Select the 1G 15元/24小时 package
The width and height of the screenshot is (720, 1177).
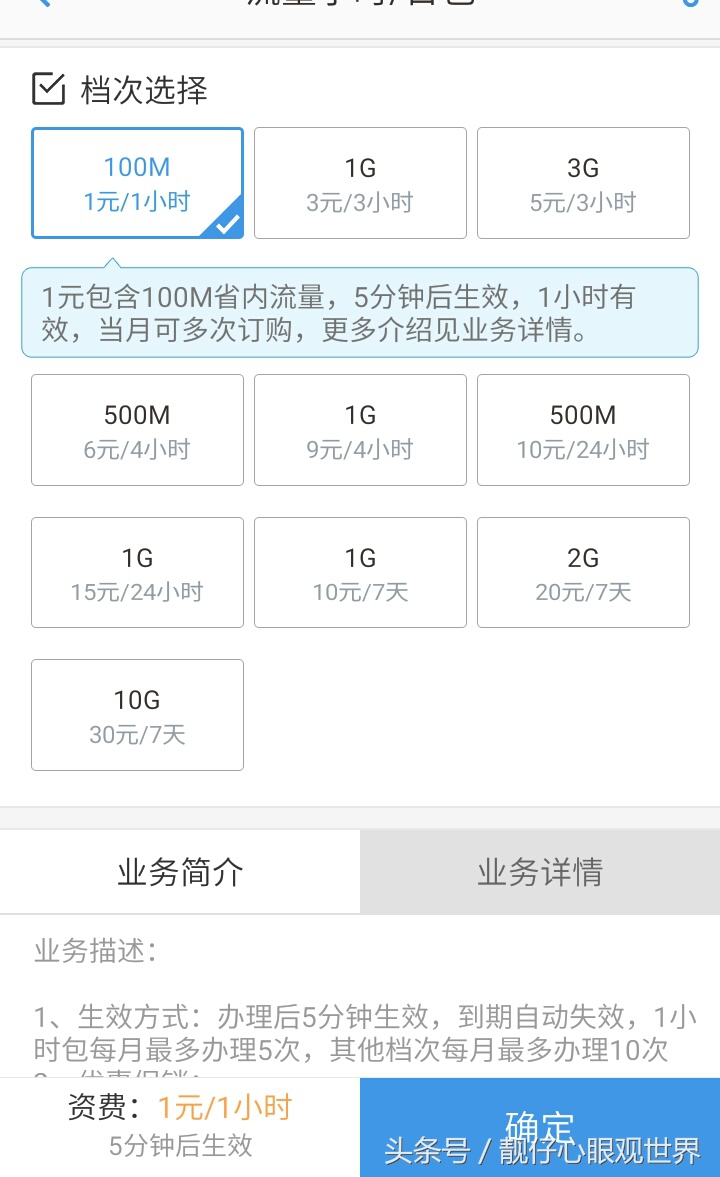[137, 572]
